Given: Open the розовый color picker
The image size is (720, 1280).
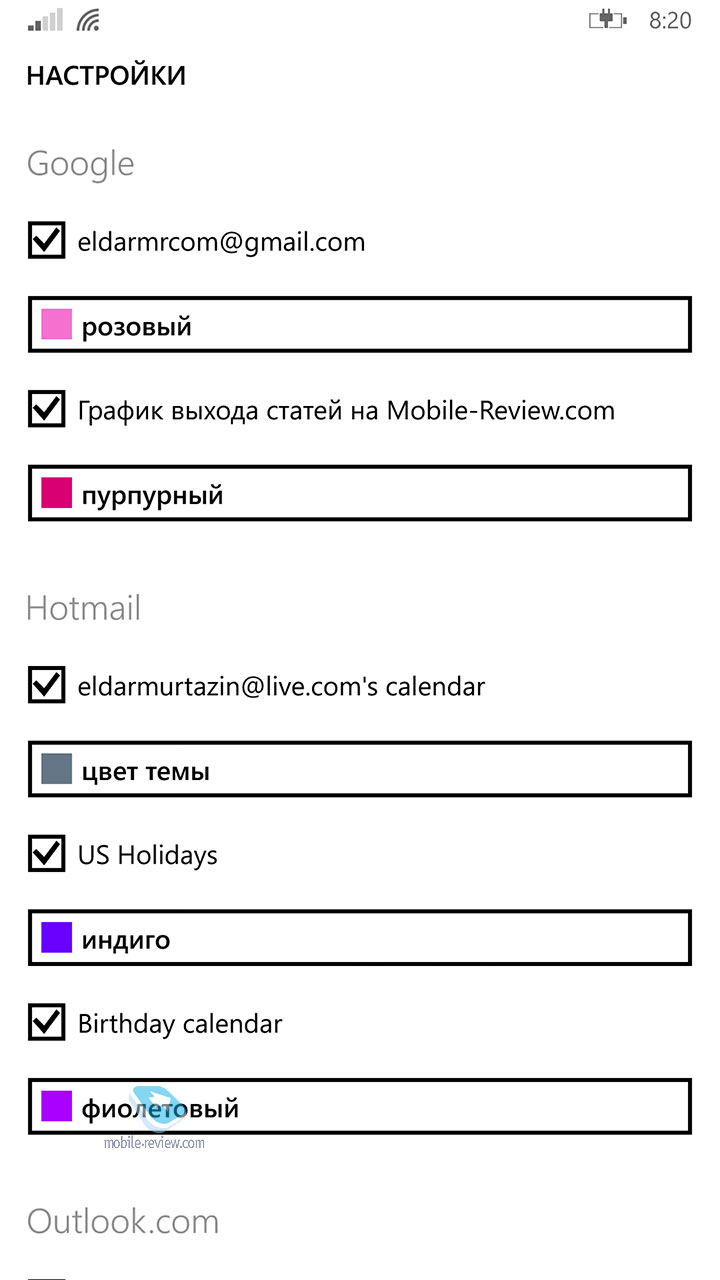Looking at the screenshot, I should coord(359,325).
